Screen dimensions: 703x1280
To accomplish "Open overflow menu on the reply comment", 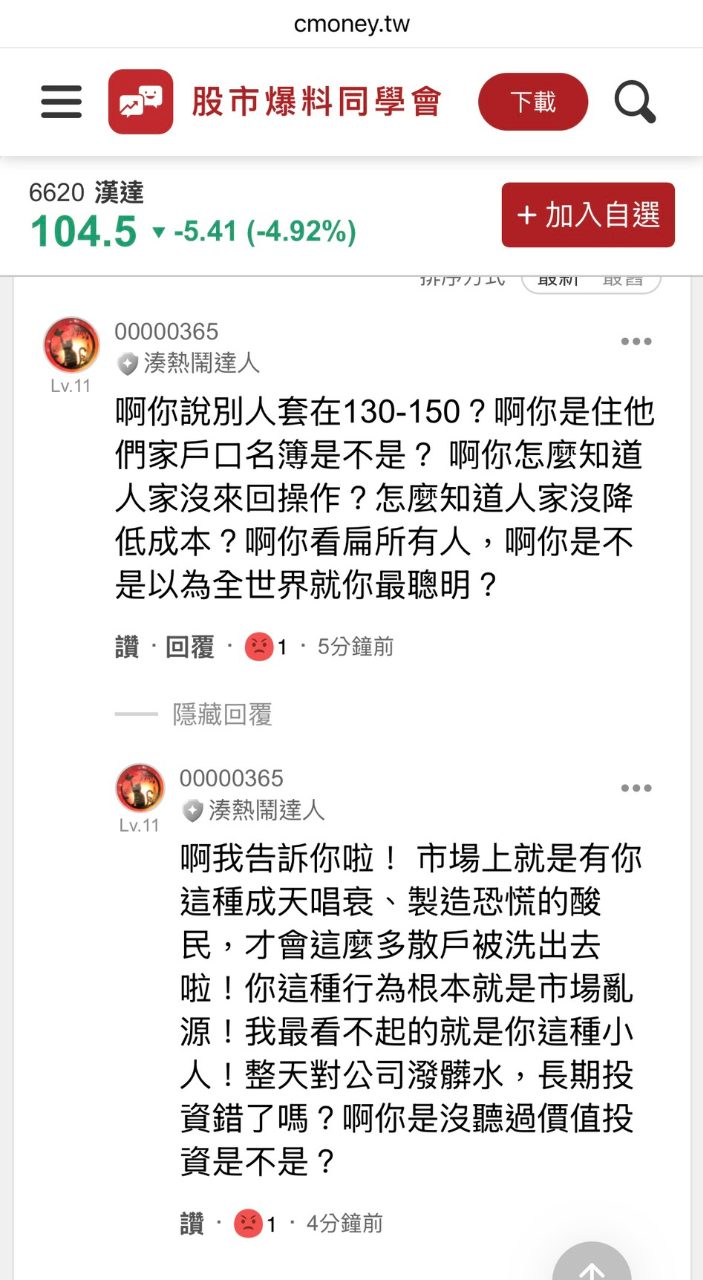I will [x=636, y=789].
